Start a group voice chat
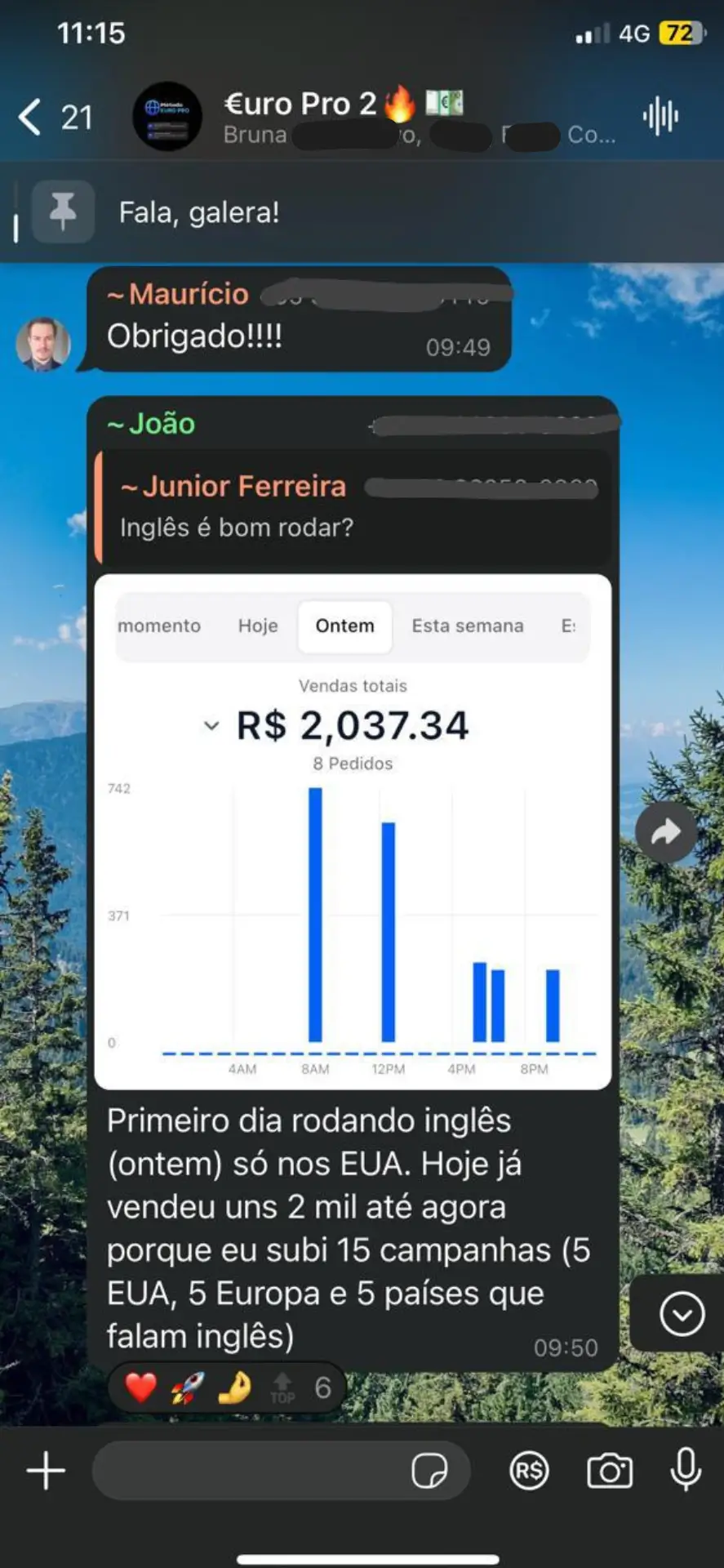The width and height of the screenshot is (724, 1568). click(660, 117)
